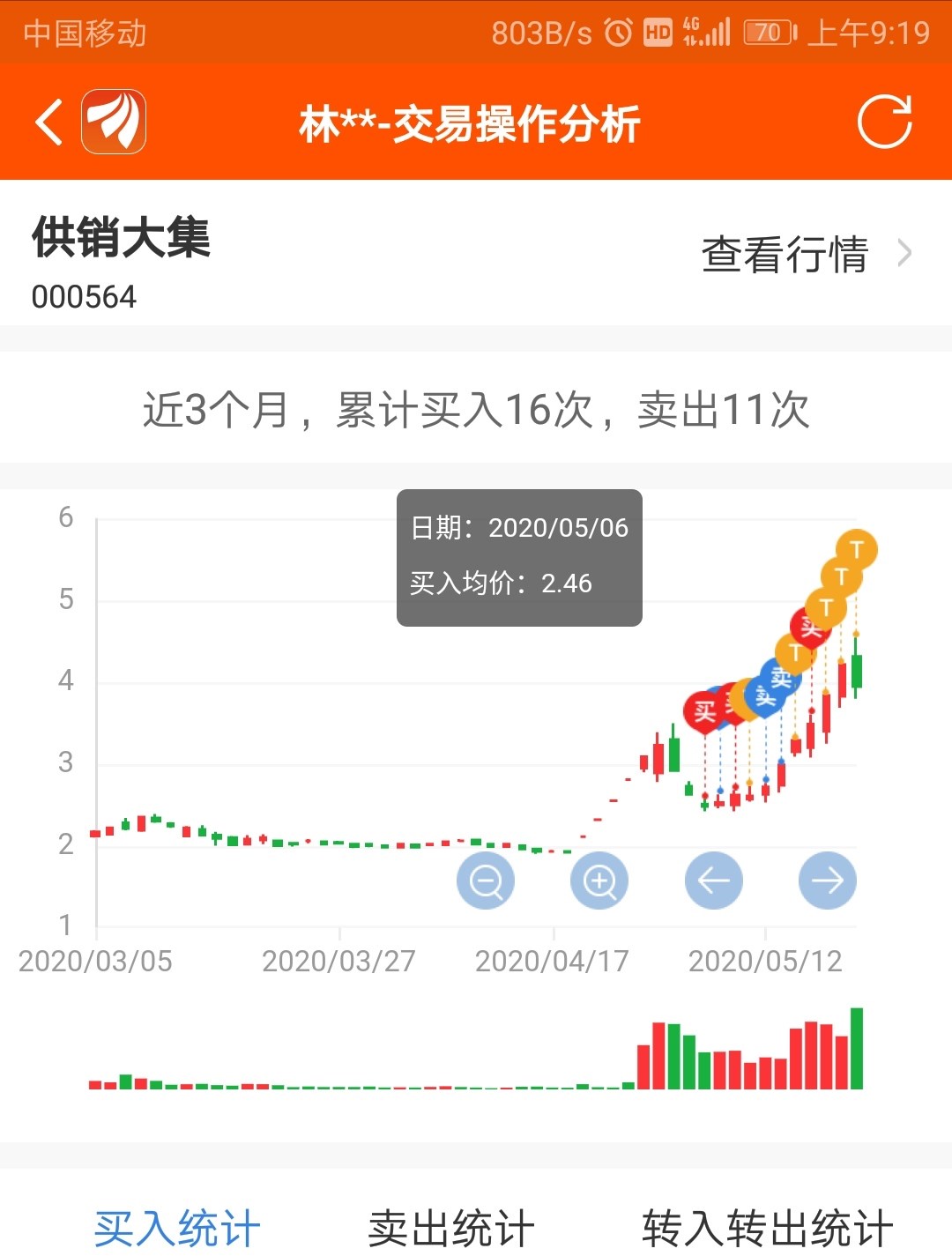Expand 查看行情 via its chevron
The width and height of the screenshot is (952, 1256).
[x=906, y=253]
